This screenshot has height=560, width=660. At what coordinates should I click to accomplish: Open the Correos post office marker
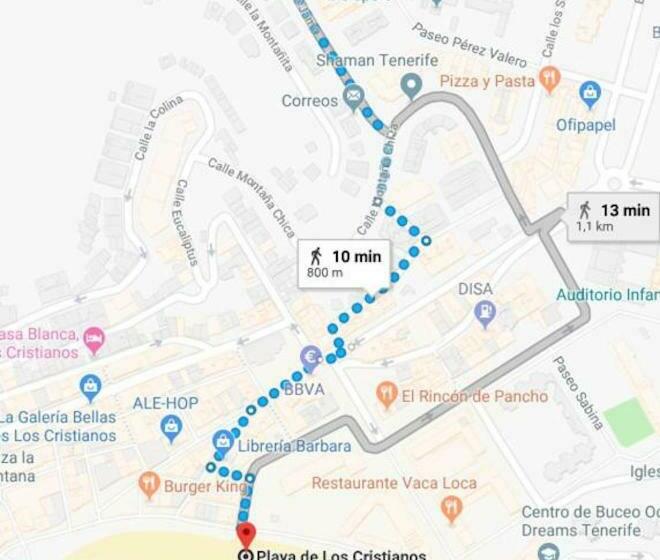pos(353,97)
